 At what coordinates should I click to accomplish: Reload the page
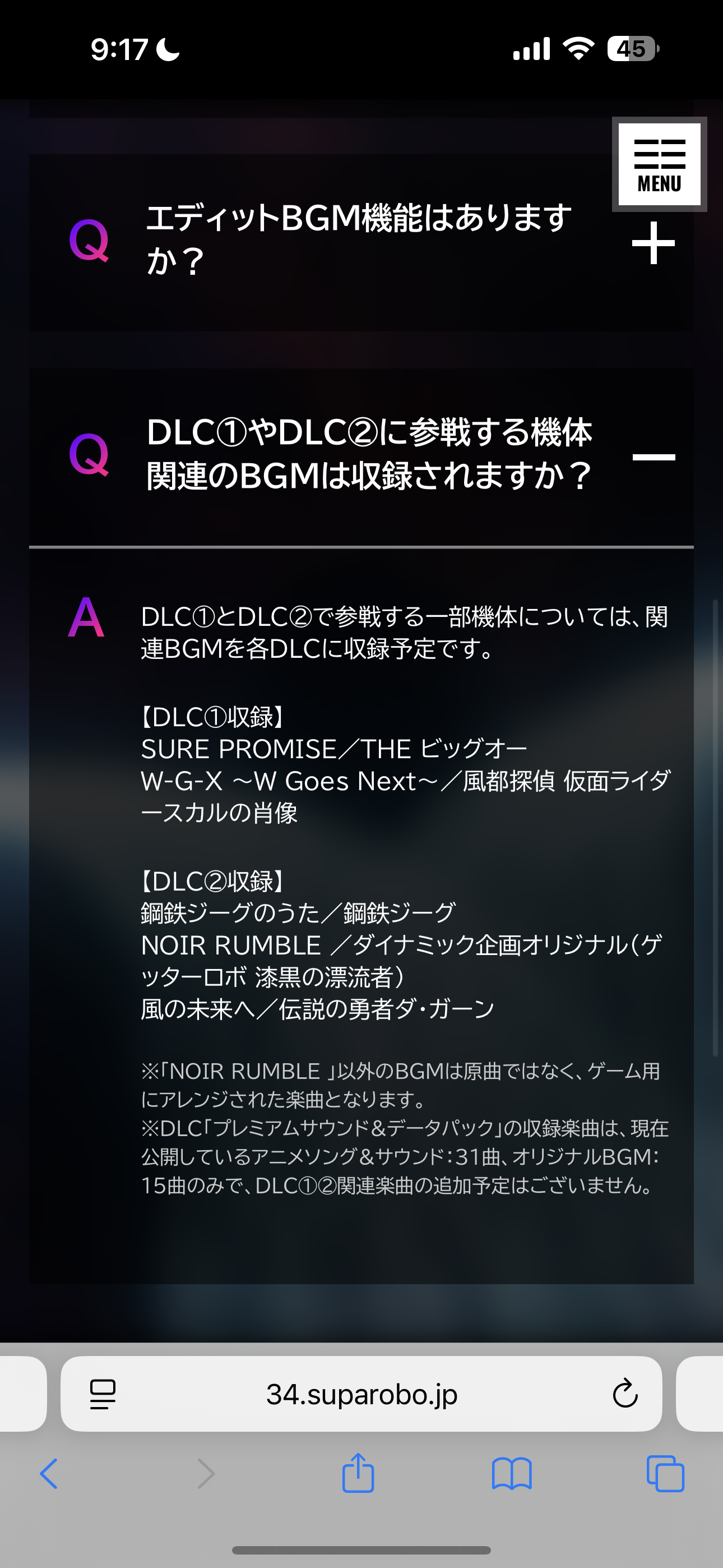pyautogui.click(x=624, y=1393)
